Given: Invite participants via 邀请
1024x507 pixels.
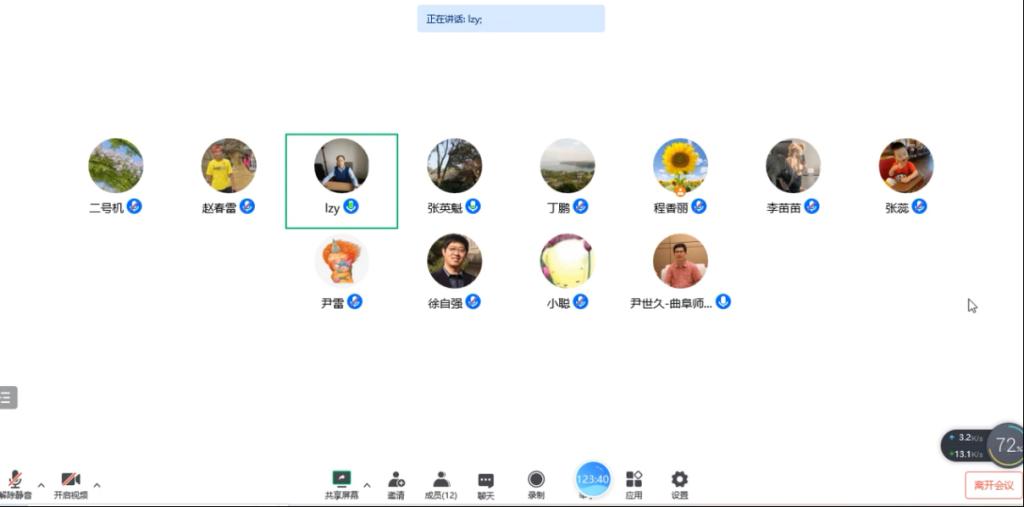Looking at the screenshot, I should click(396, 484).
